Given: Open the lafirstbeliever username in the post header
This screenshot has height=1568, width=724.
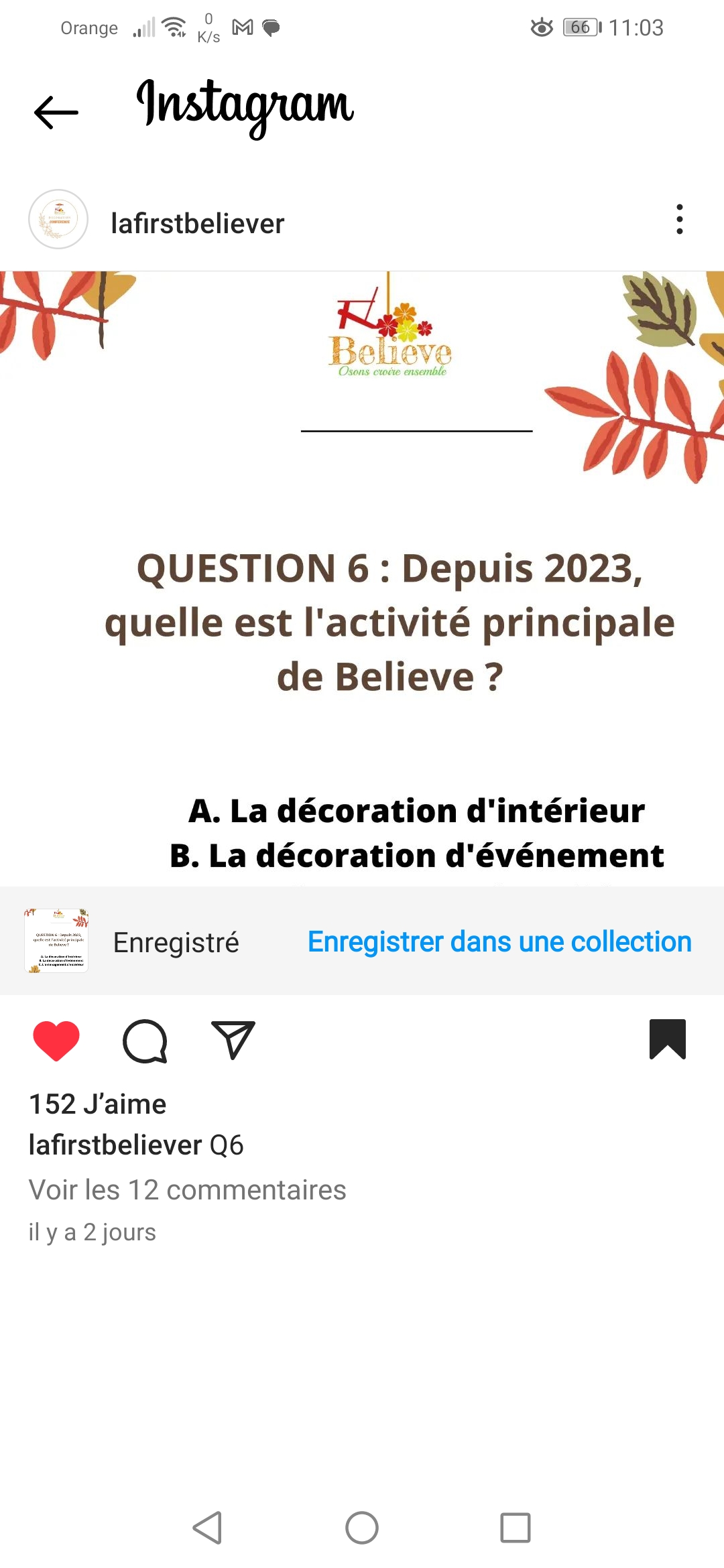Looking at the screenshot, I should (x=197, y=223).
